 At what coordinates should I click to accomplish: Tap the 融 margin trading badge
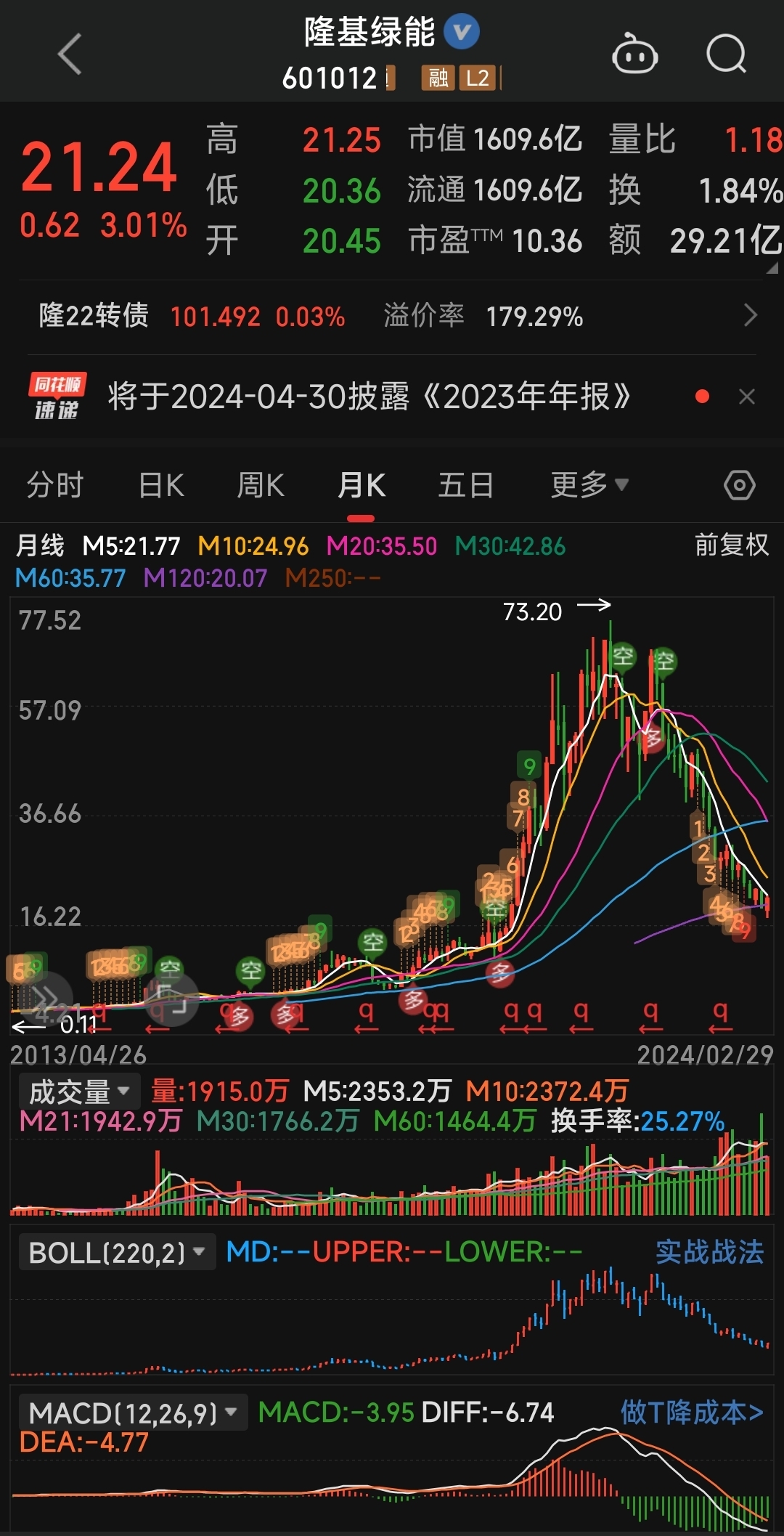(x=440, y=77)
